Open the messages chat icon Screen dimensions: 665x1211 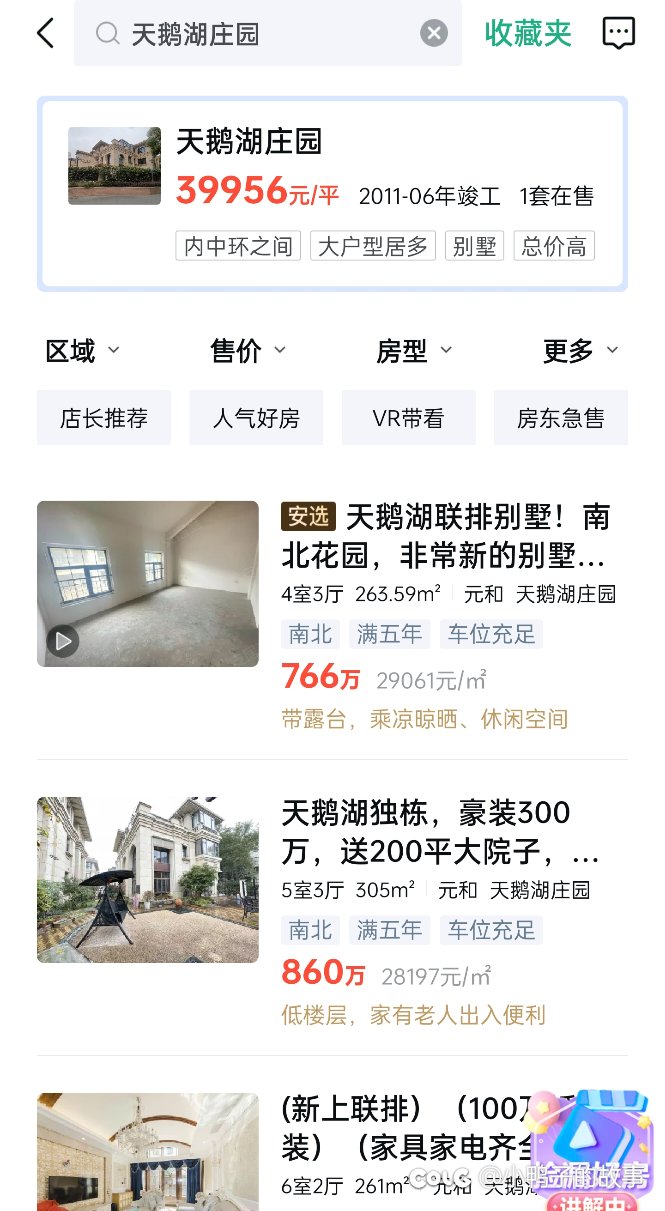pyautogui.click(x=619, y=33)
